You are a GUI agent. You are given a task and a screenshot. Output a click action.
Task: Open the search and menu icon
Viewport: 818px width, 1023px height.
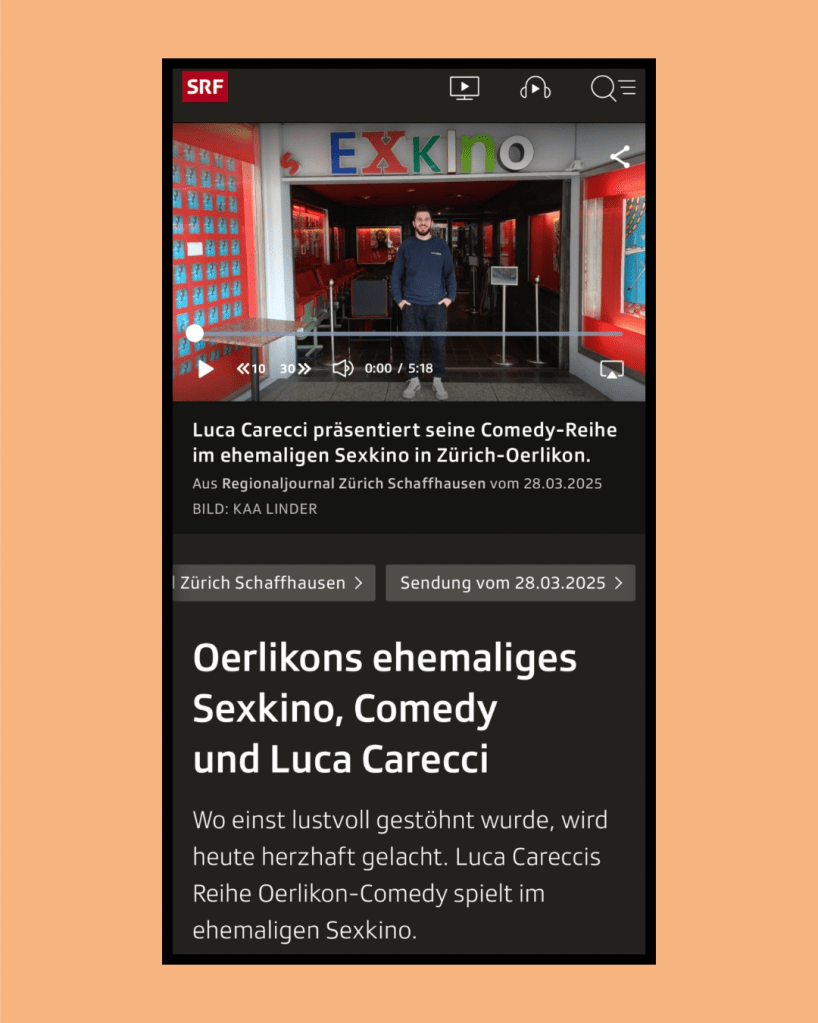tap(612, 88)
